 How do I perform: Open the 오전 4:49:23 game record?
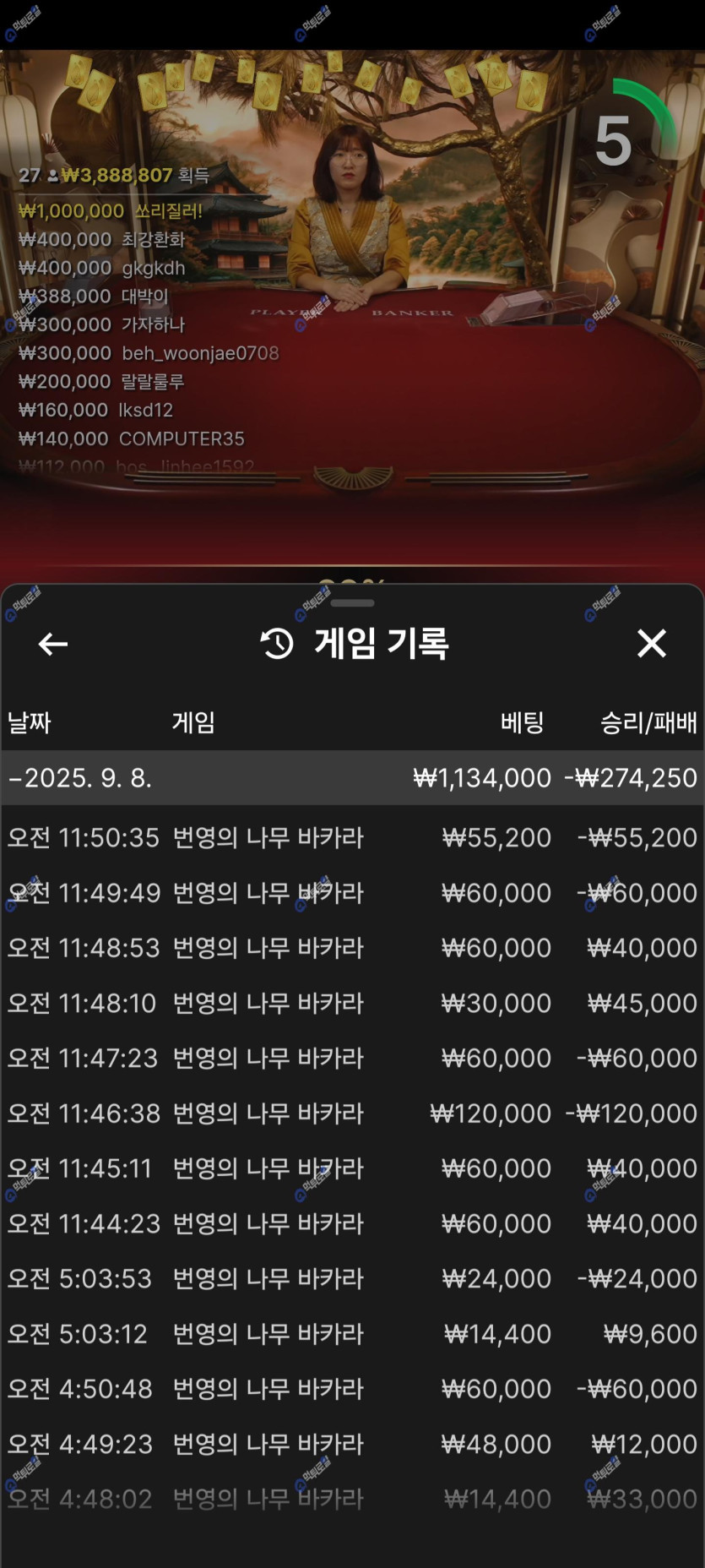pos(352,1444)
